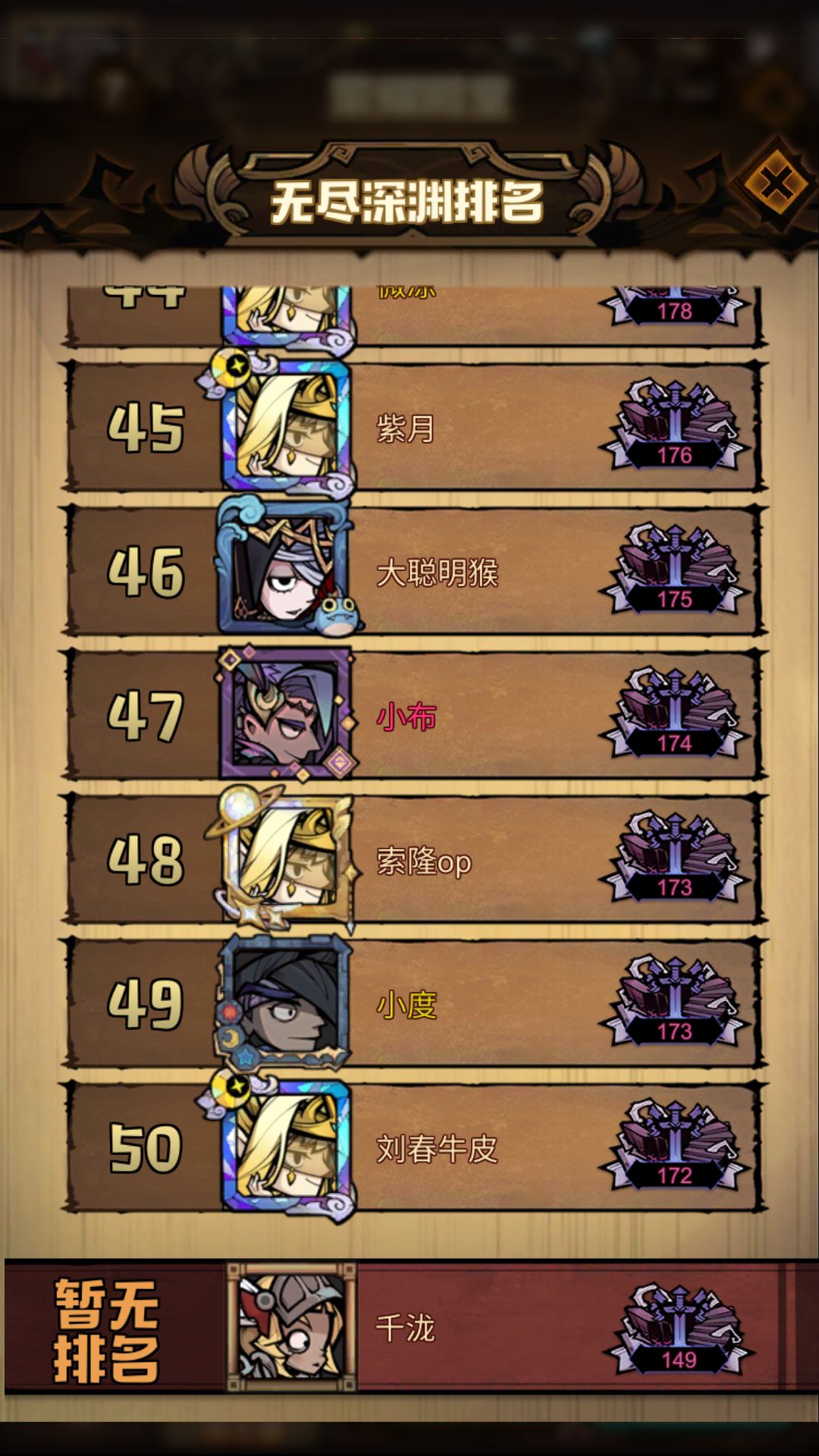
Task: Select 小度's dark moon-framed avatar
Action: point(288,1001)
